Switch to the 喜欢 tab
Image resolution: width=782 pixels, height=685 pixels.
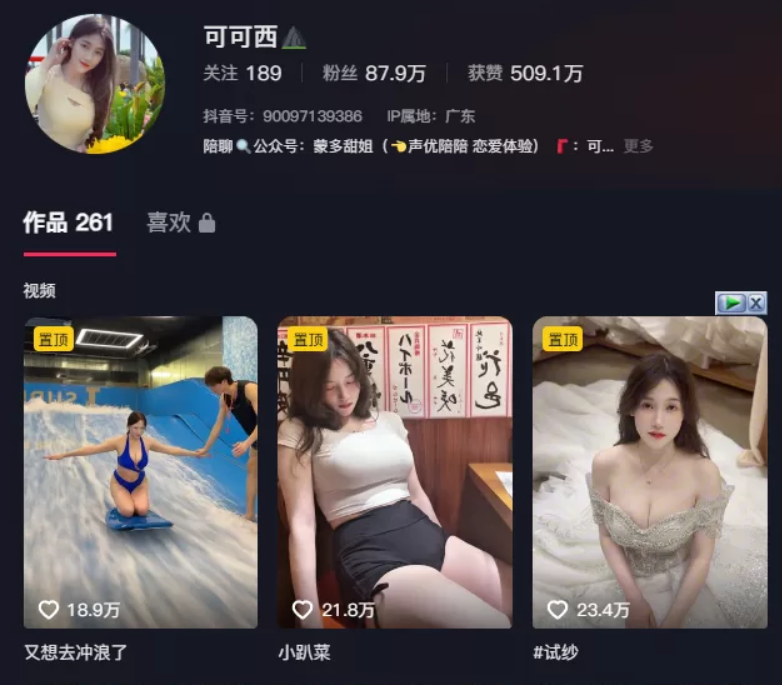click(x=180, y=223)
